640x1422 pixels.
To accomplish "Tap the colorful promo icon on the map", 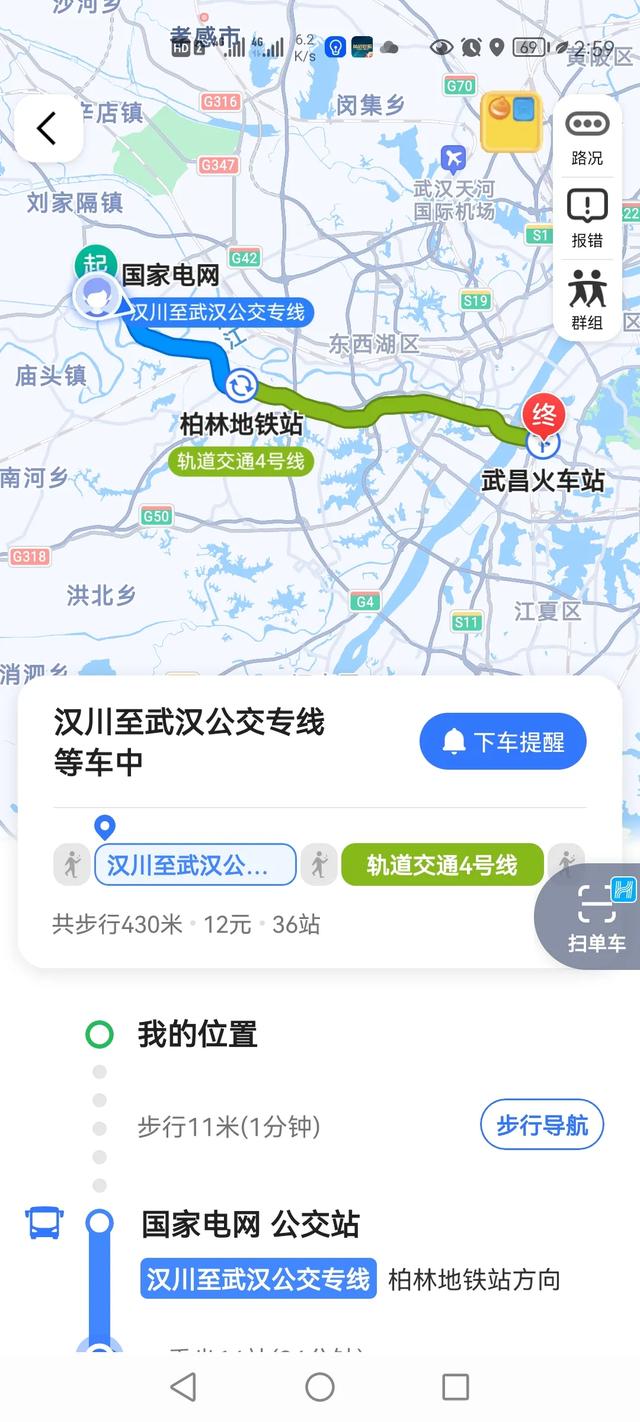I will (511, 122).
